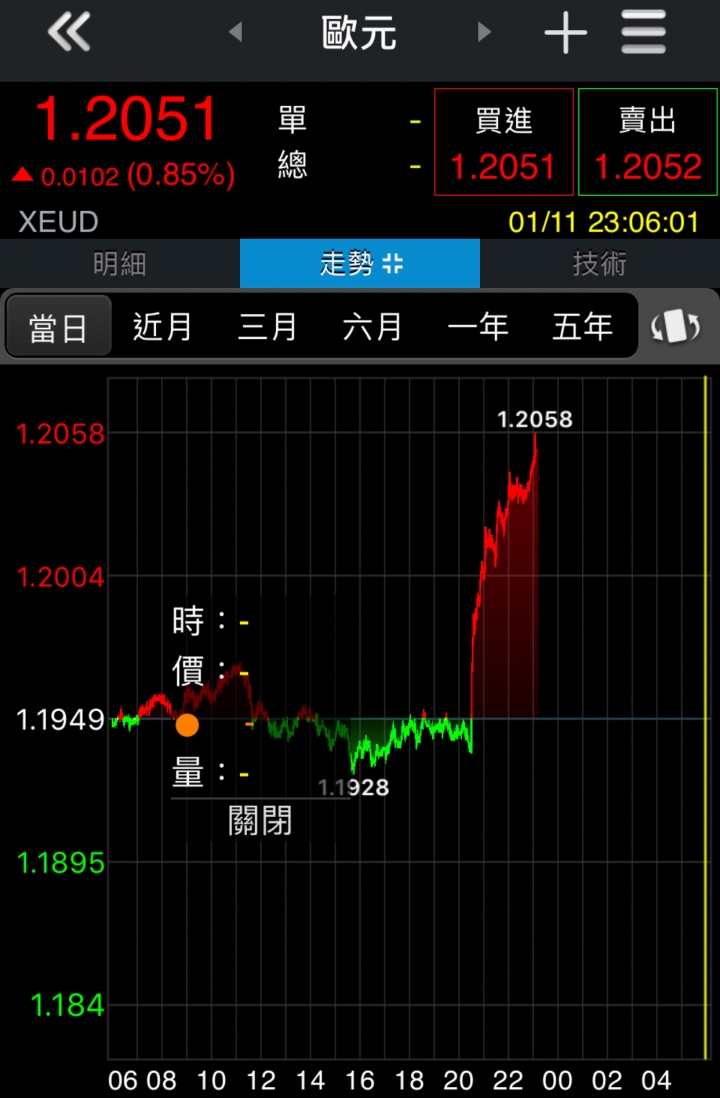The image size is (720, 1098).
Task: Switch to the next quote with right arrow
Action: (x=485, y=33)
